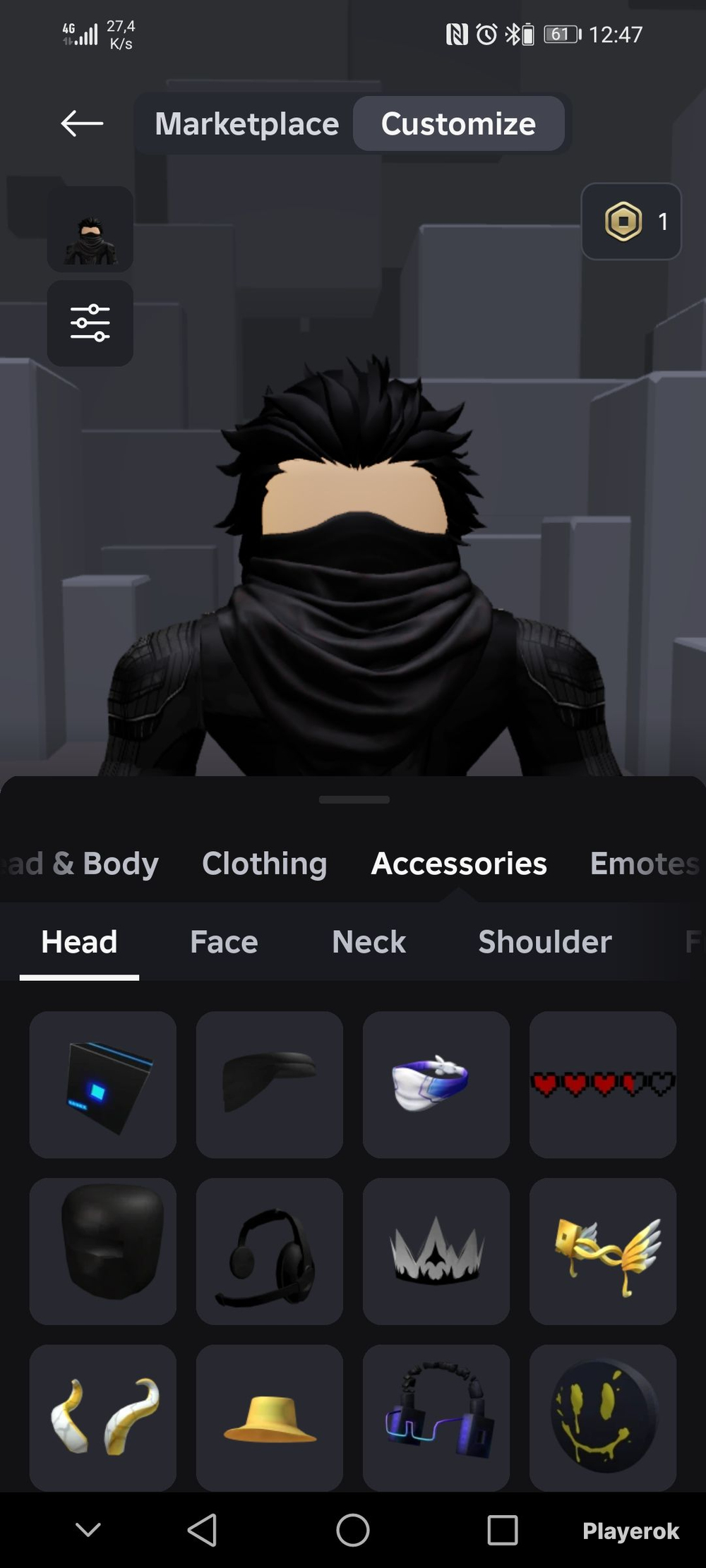
Task: Equip the yellow bucket hat
Action: (269, 1417)
